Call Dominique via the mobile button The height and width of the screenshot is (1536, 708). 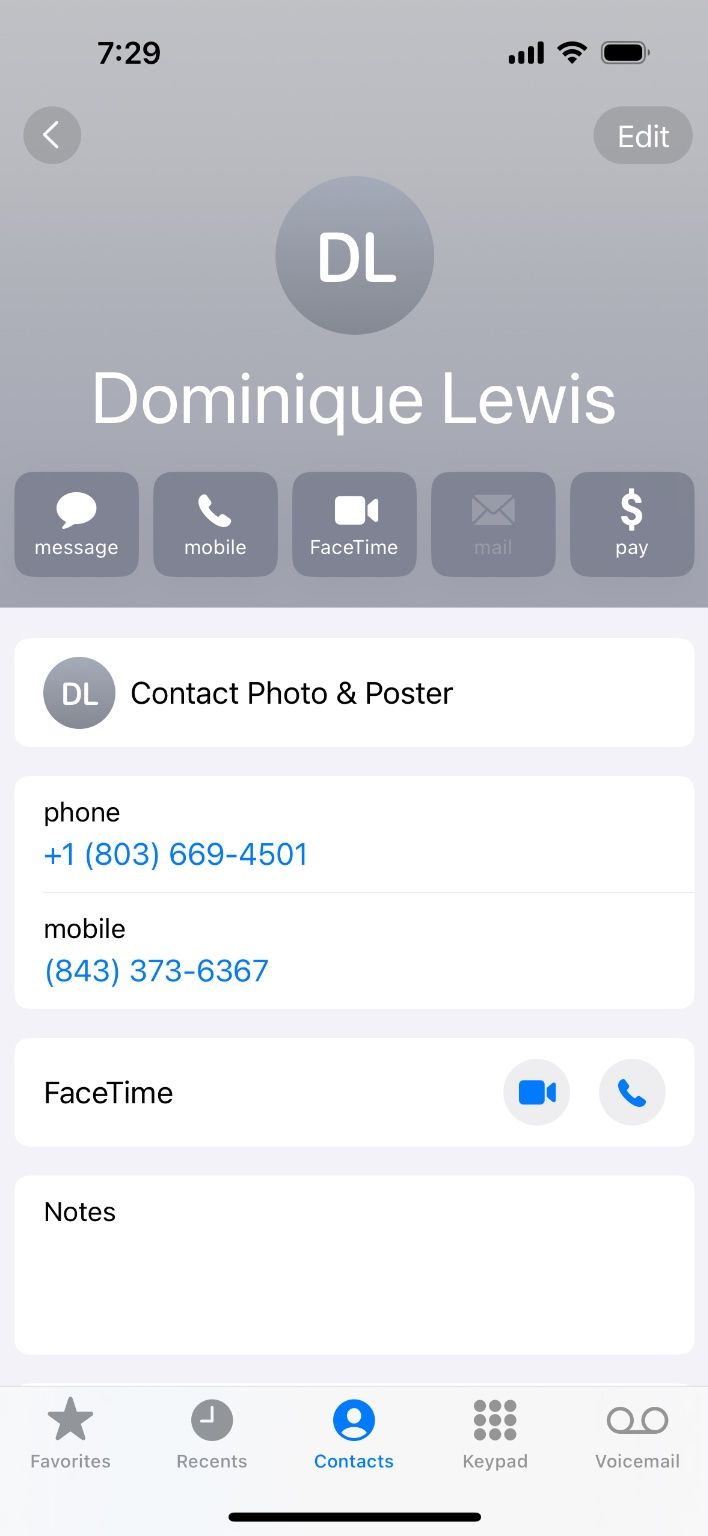pos(215,524)
